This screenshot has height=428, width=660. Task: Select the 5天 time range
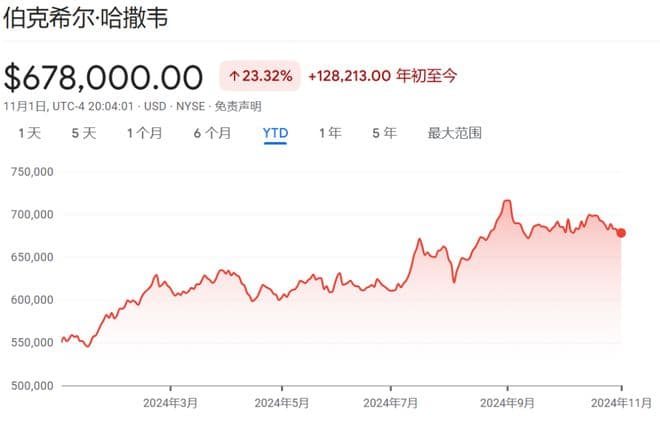(84, 133)
